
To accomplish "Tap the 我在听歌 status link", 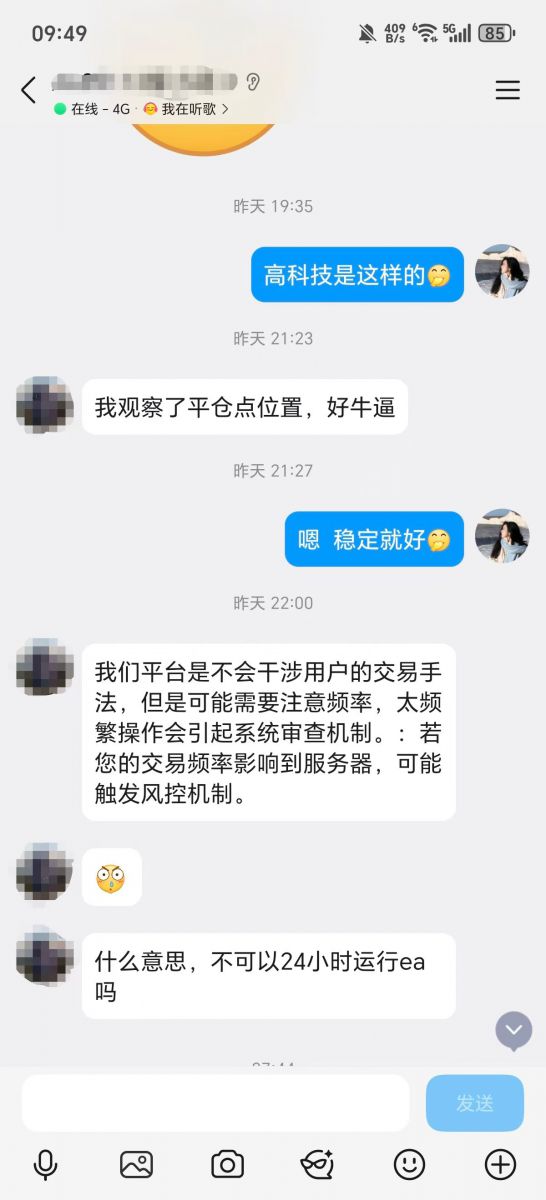I will [x=186, y=109].
